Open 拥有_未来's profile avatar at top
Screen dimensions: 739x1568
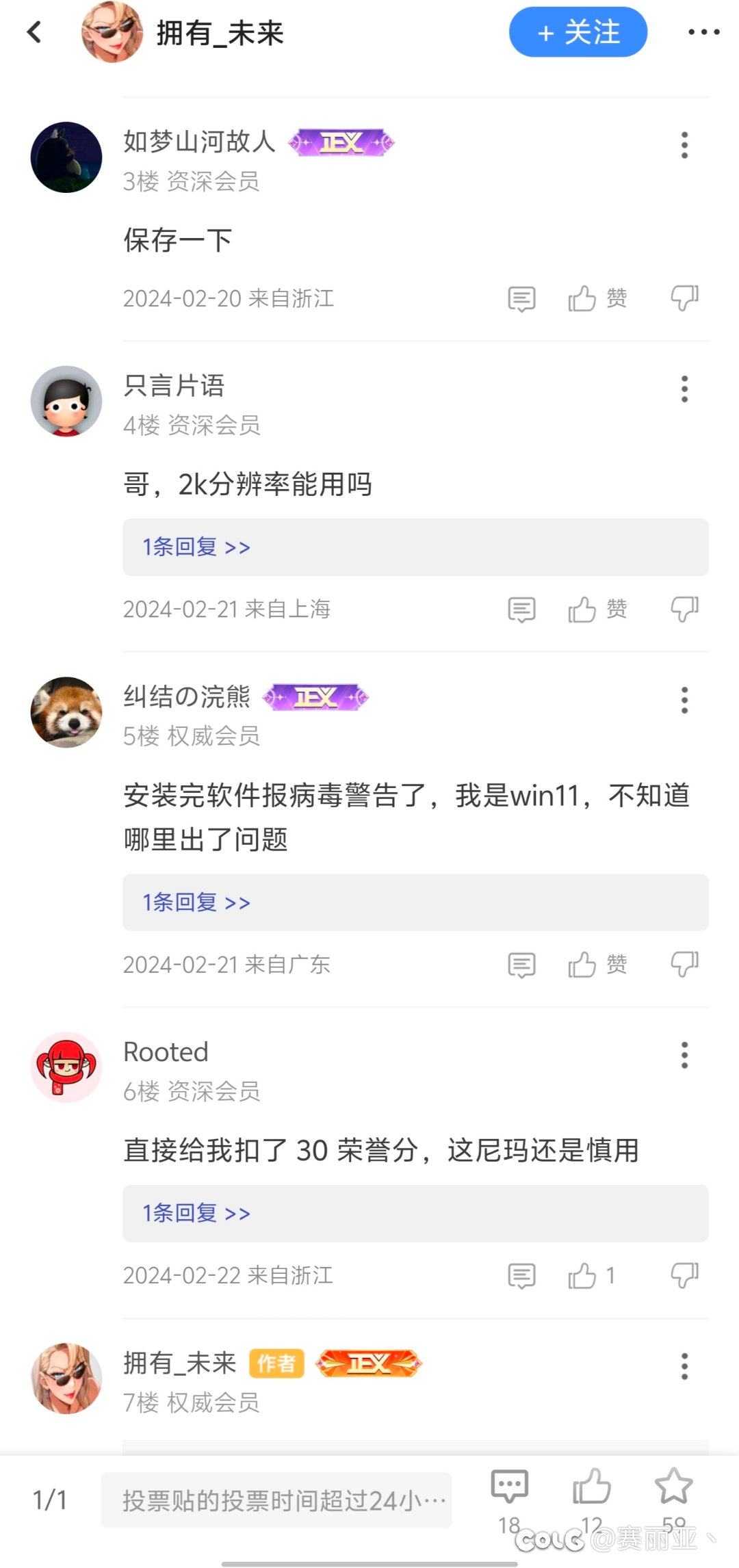pos(114,32)
